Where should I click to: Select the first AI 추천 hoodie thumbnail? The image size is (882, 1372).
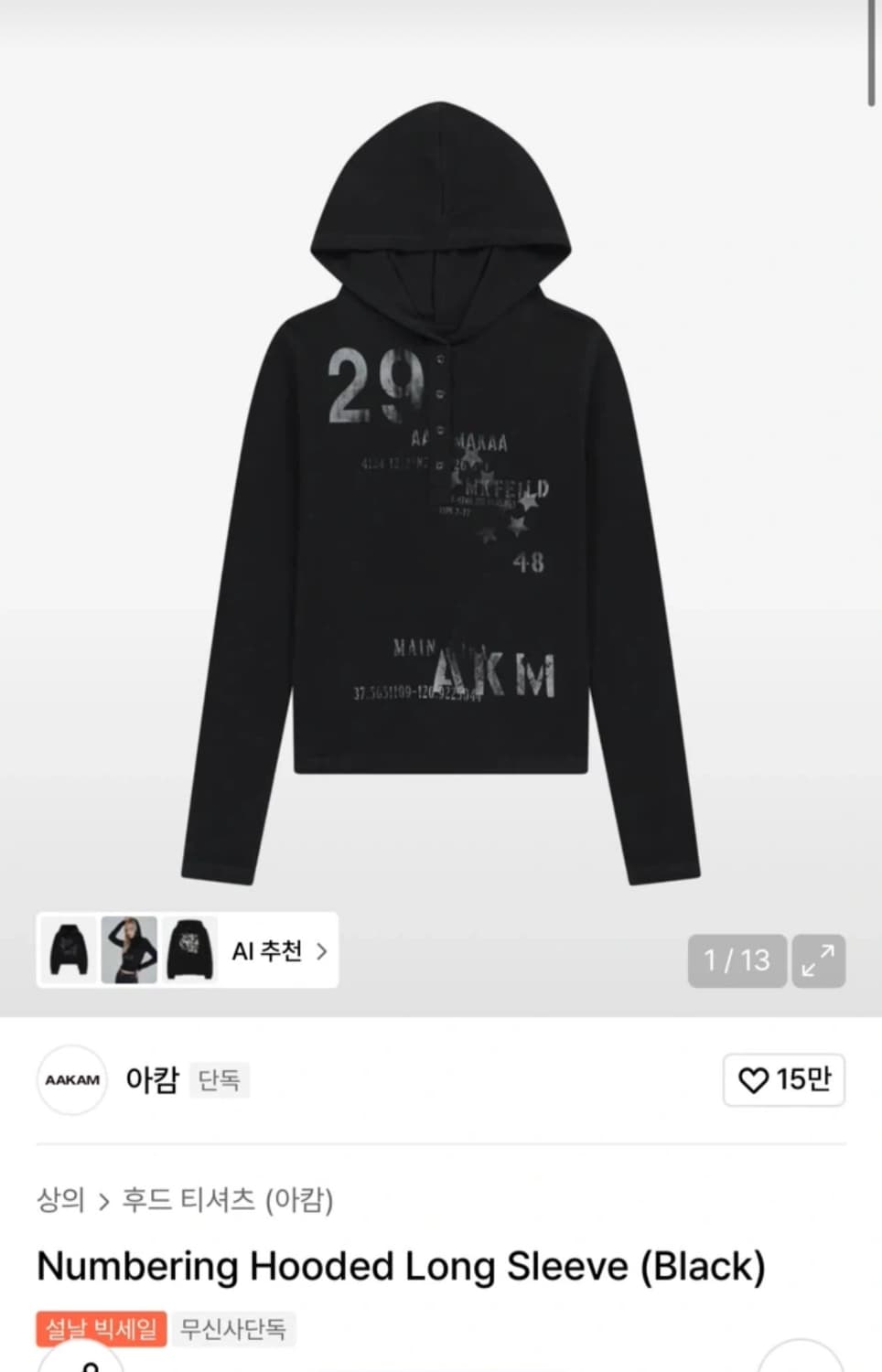69,951
